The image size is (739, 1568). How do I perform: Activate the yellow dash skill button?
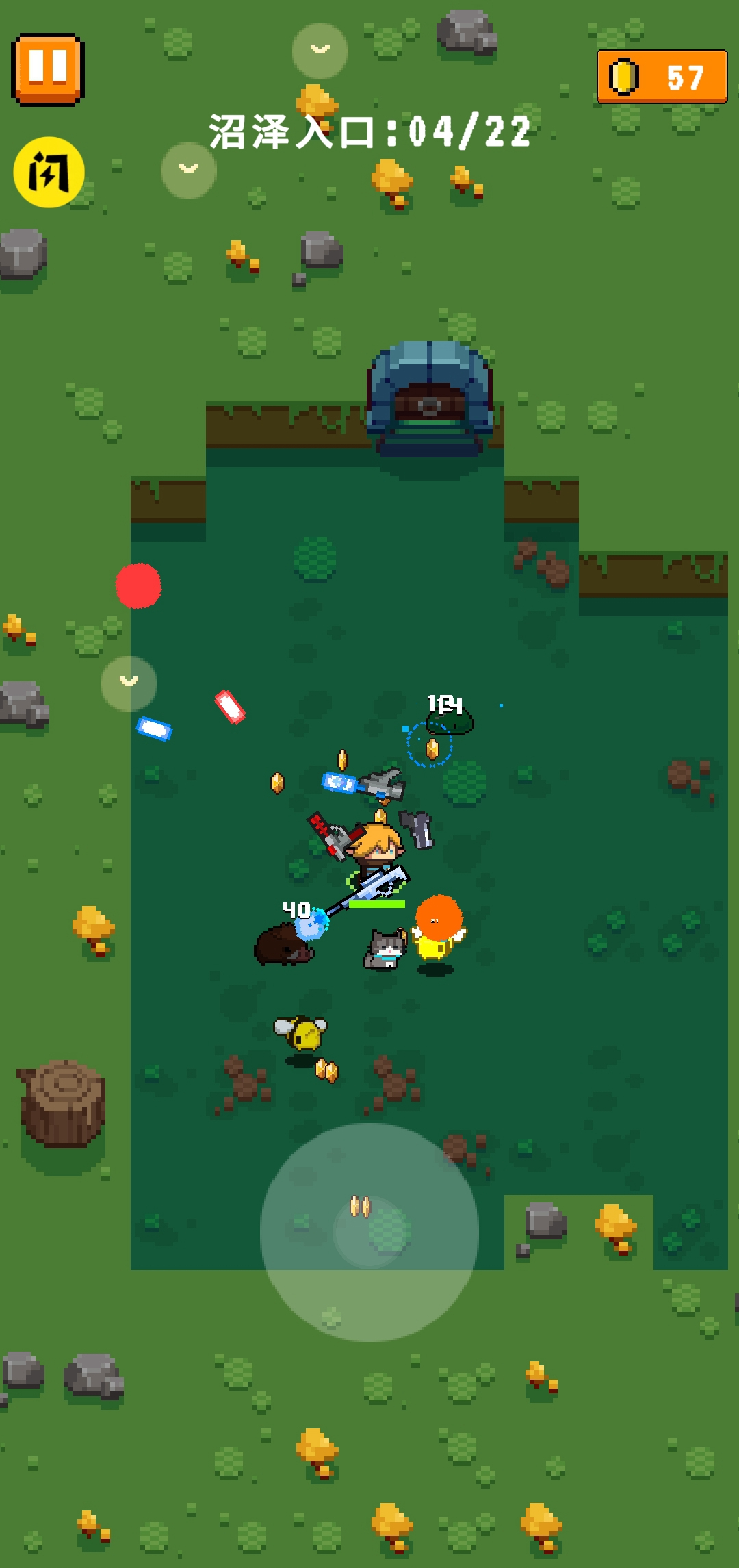pos(49,172)
